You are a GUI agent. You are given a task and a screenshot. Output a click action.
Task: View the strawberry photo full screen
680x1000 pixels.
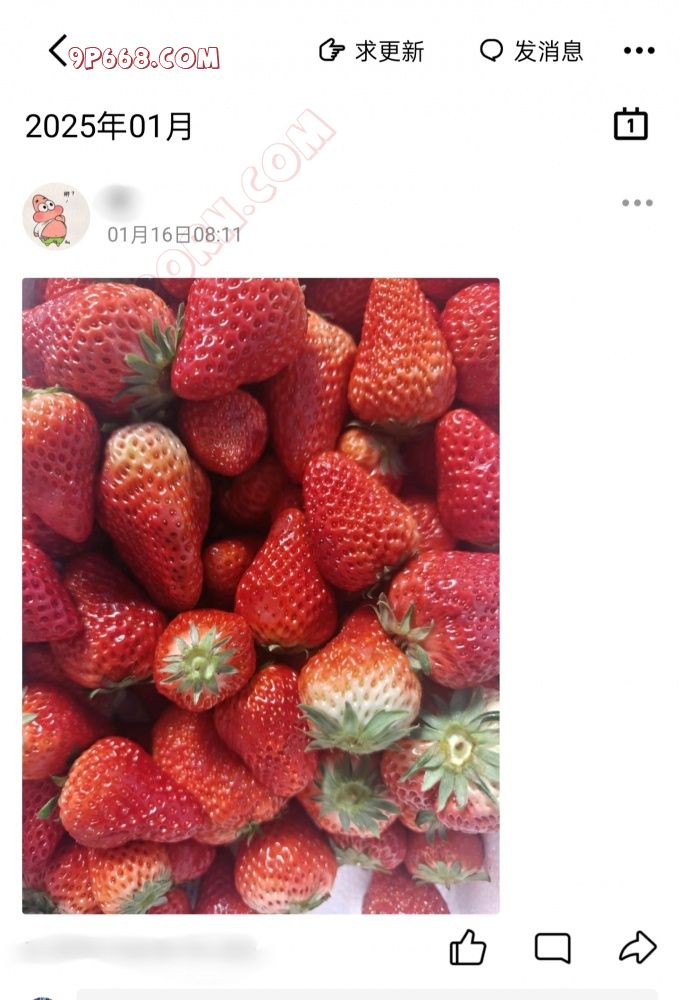coord(260,595)
